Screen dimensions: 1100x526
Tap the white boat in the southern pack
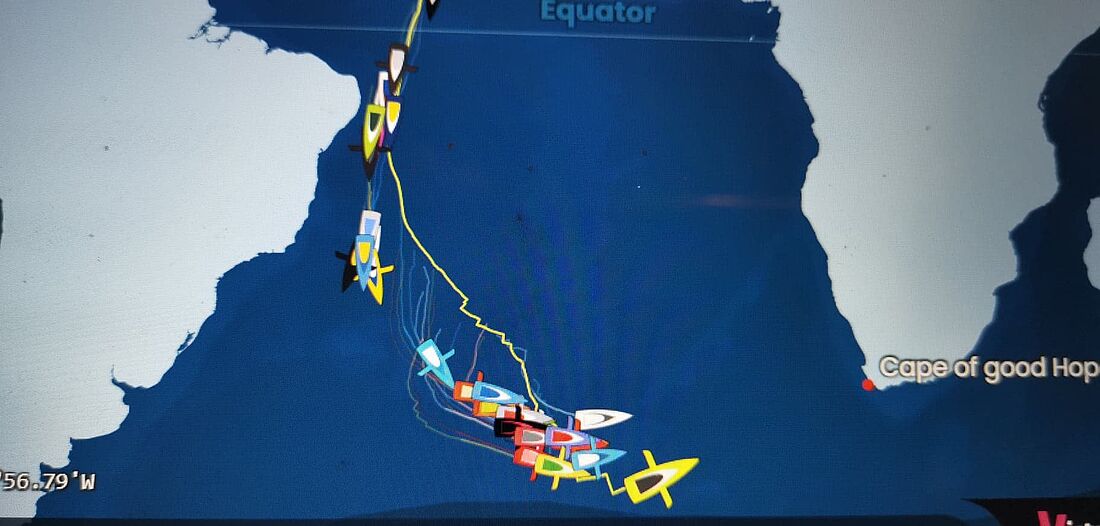click(602, 418)
